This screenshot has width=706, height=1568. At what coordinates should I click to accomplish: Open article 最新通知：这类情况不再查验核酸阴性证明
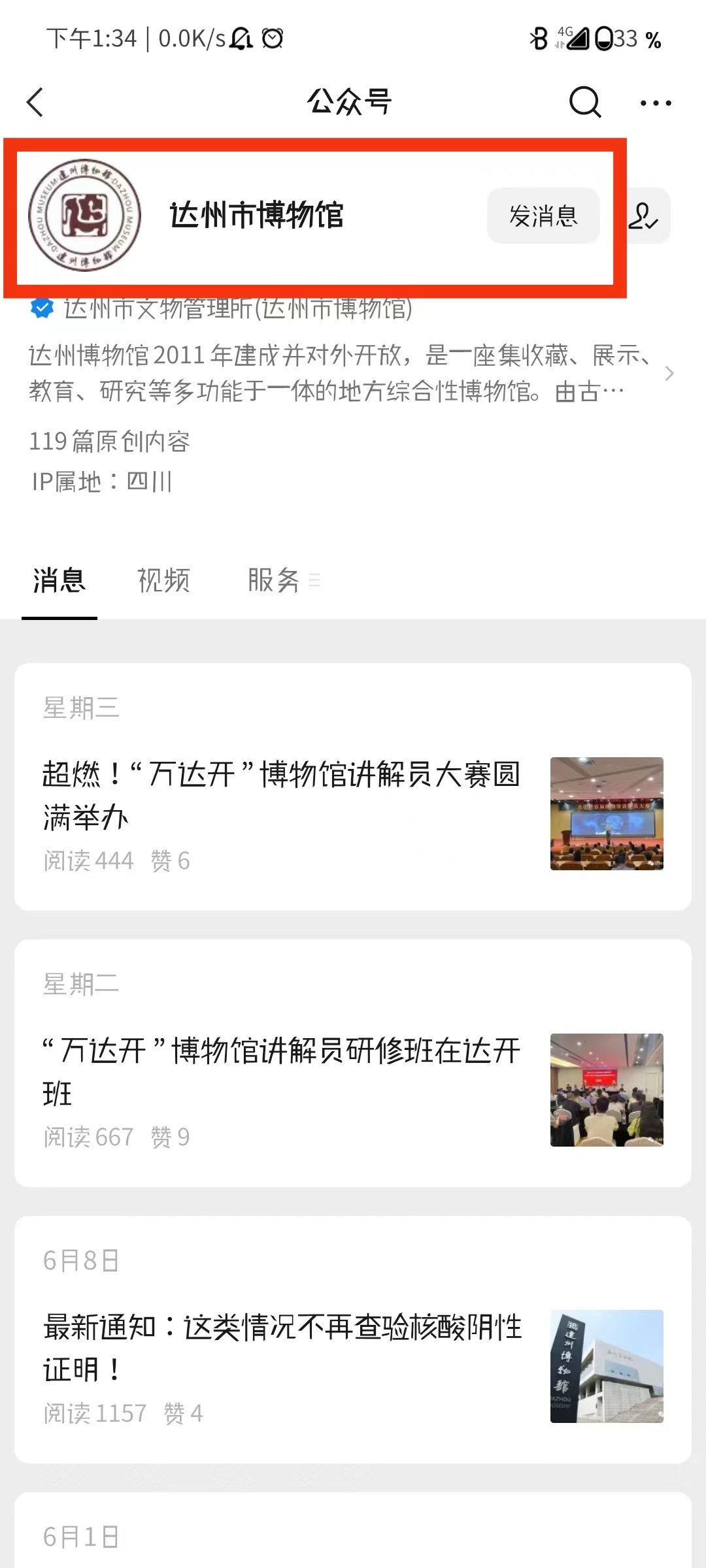pos(281,1348)
